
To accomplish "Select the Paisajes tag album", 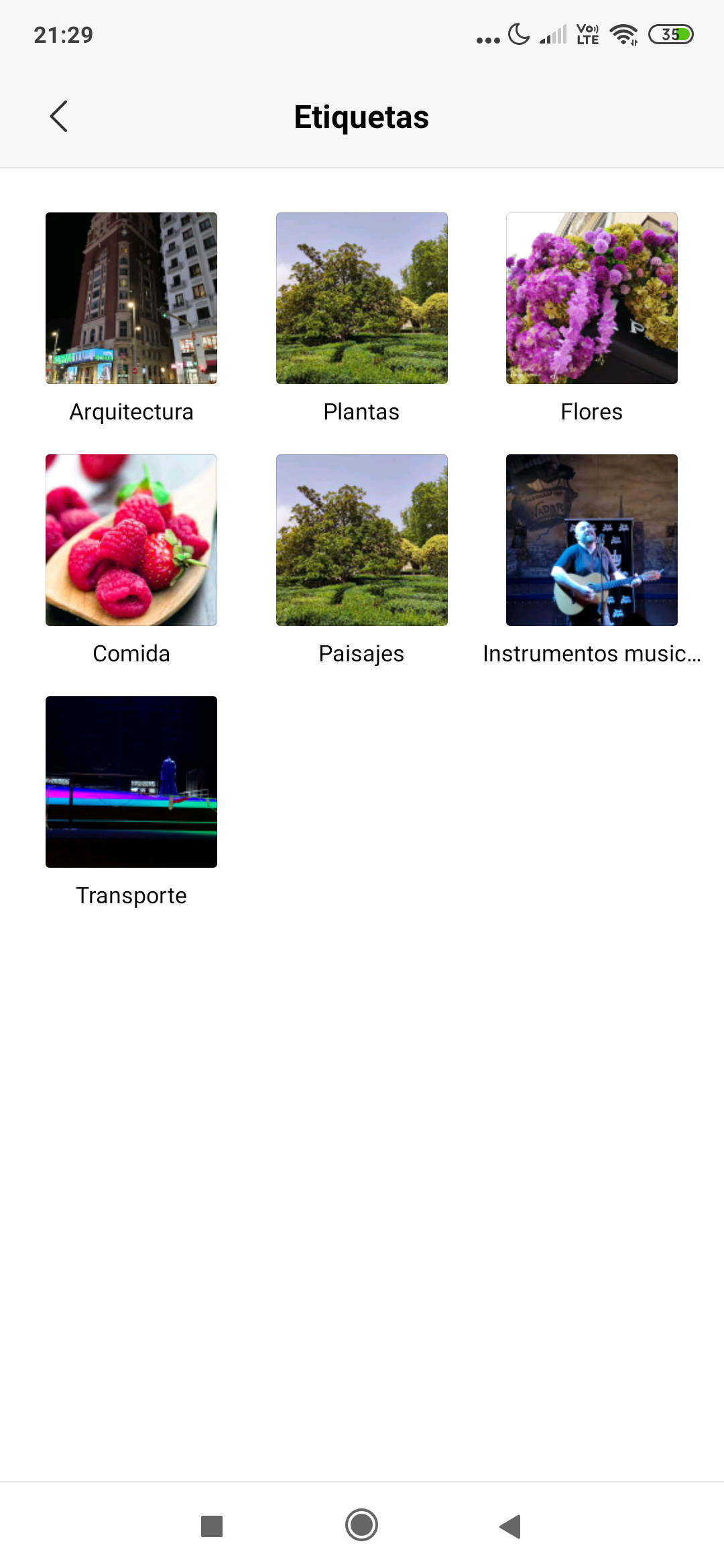I will coord(362,540).
